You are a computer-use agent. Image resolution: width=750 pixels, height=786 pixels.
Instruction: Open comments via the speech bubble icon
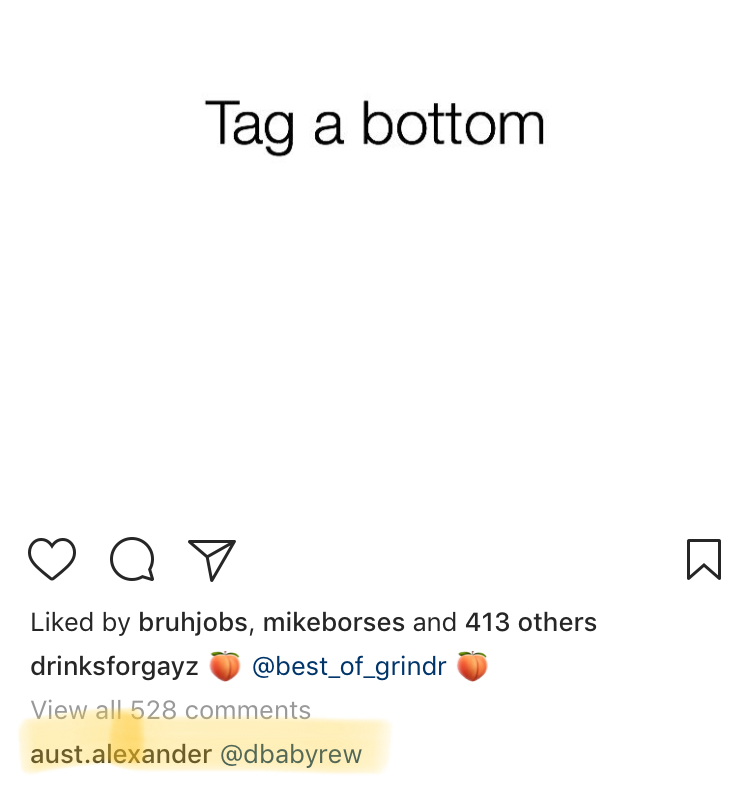coord(132,559)
